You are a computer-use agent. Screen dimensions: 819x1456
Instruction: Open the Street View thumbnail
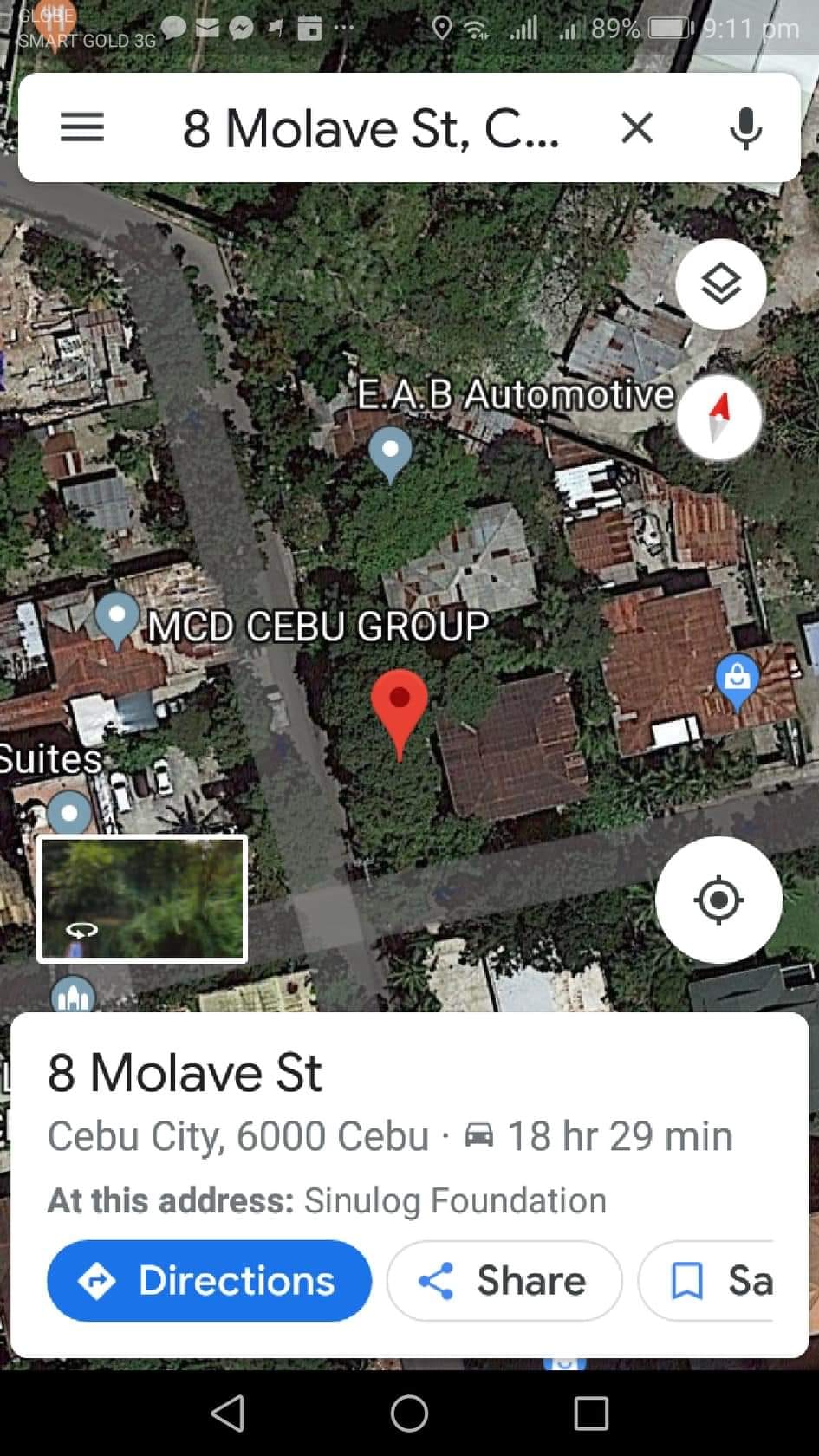pyautogui.click(x=142, y=899)
